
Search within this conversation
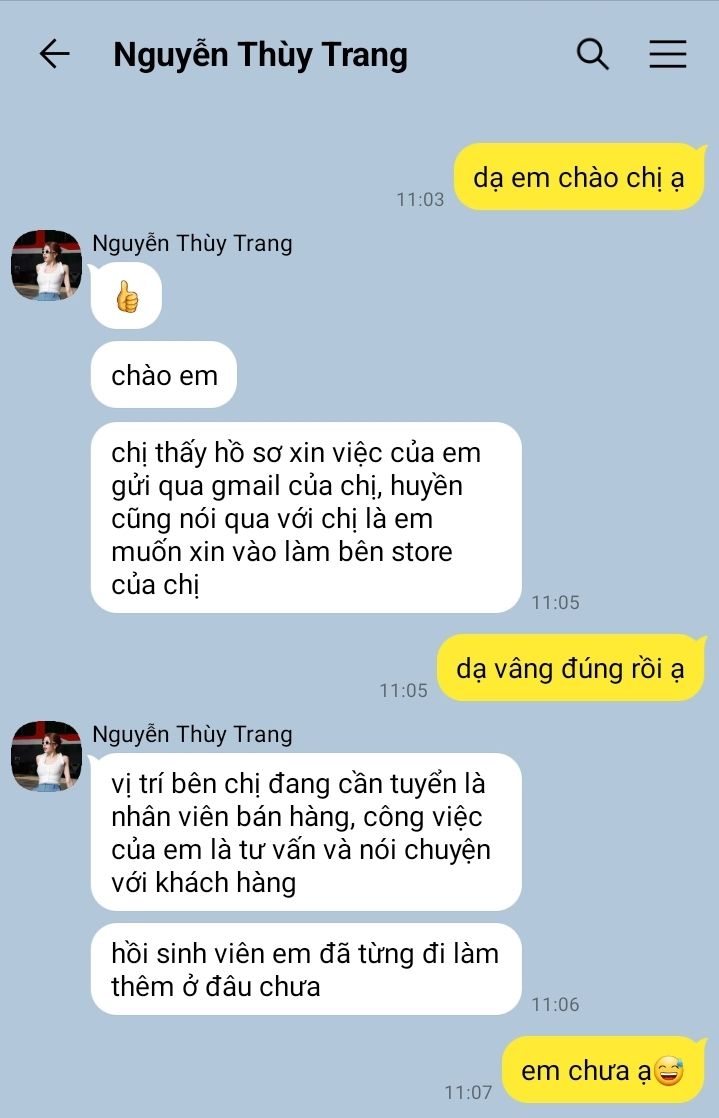coord(592,54)
